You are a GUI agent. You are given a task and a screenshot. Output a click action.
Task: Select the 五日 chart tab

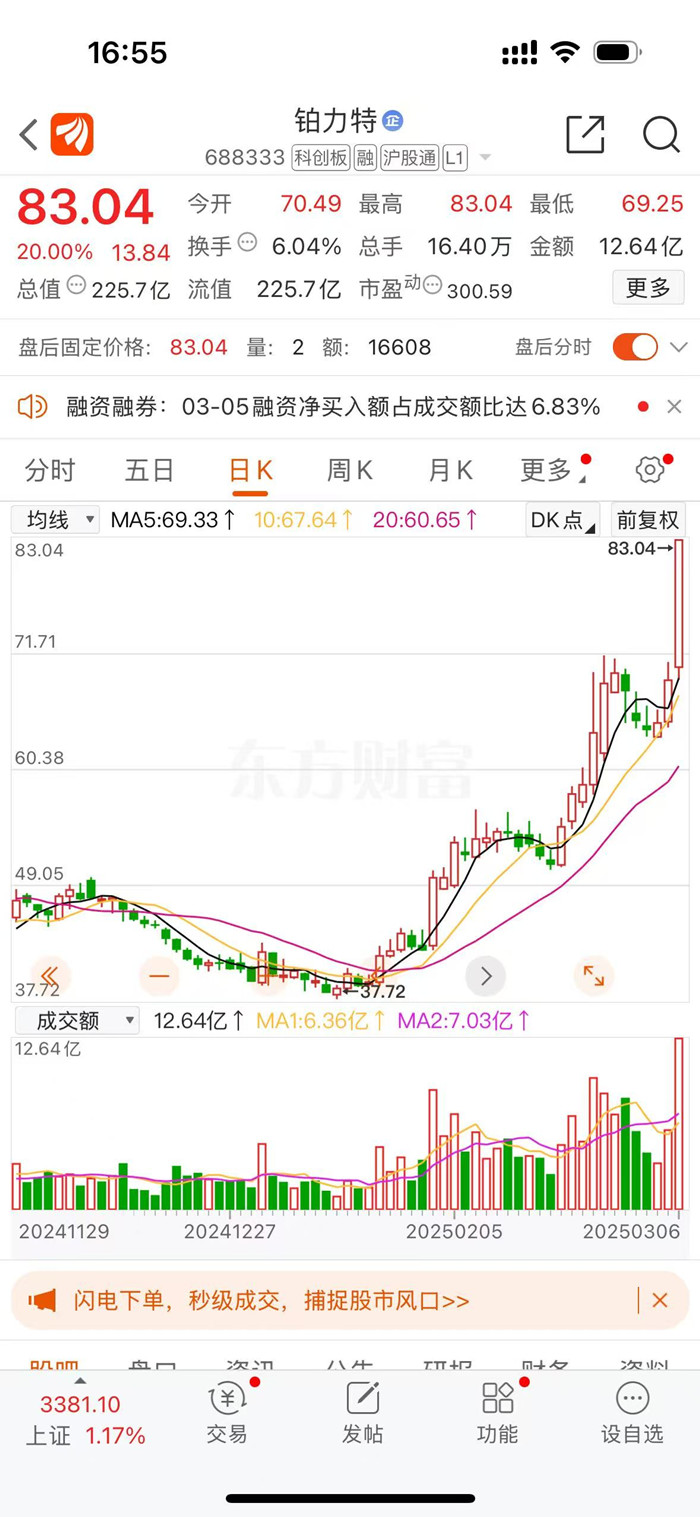pos(150,470)
